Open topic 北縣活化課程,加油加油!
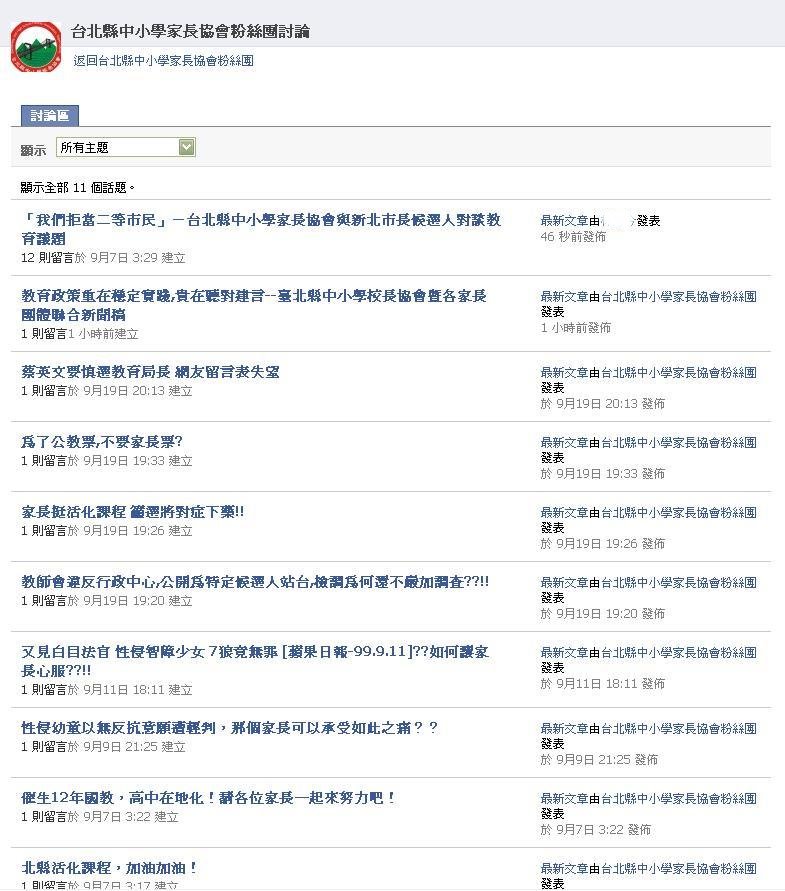This screenshot has width=785, height=891. point(109,868)
